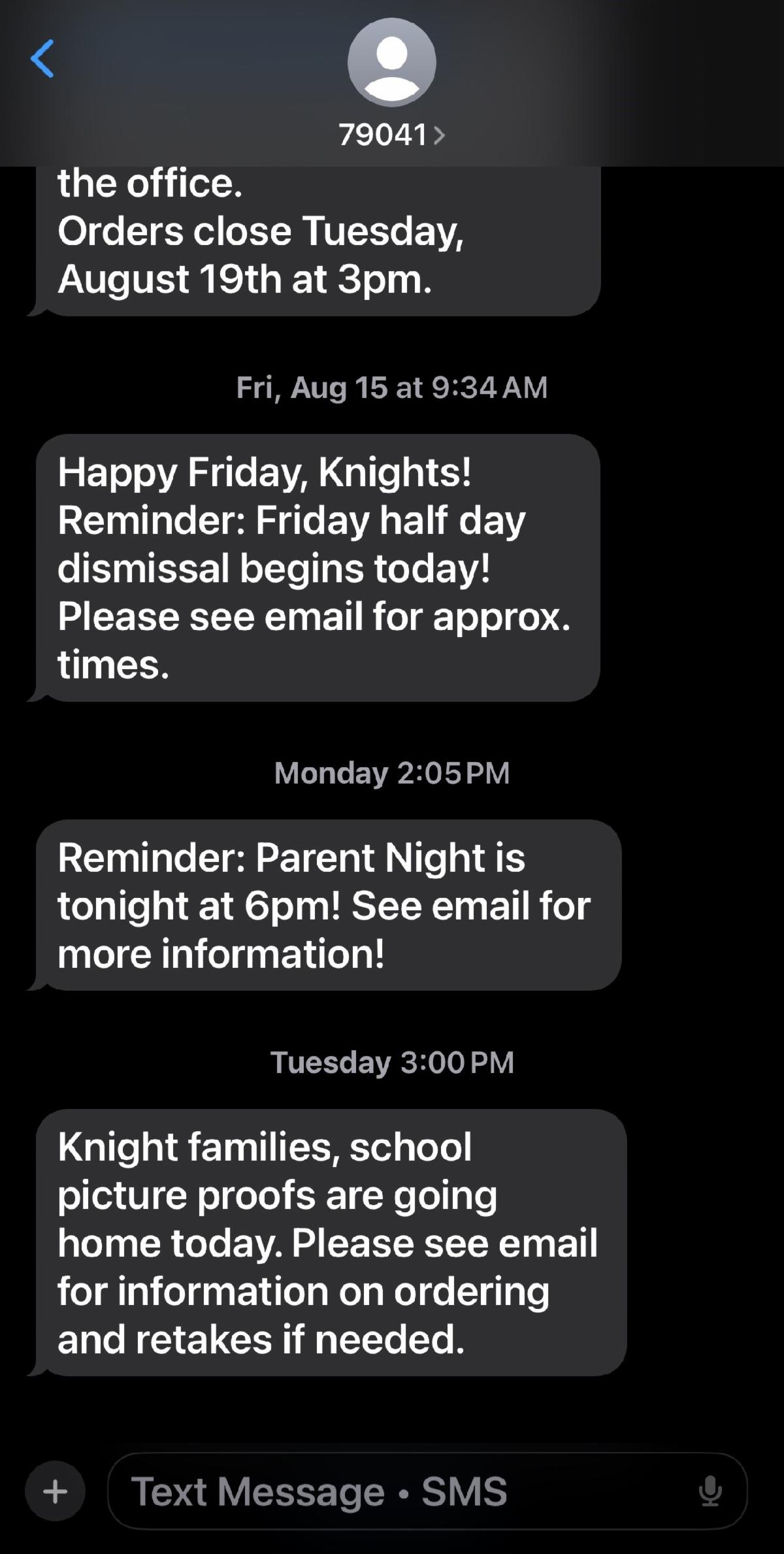The height and width of the screenshot is (1554, 784).
Task: Open the plus attachments menu
Action: click(55, 1491)
